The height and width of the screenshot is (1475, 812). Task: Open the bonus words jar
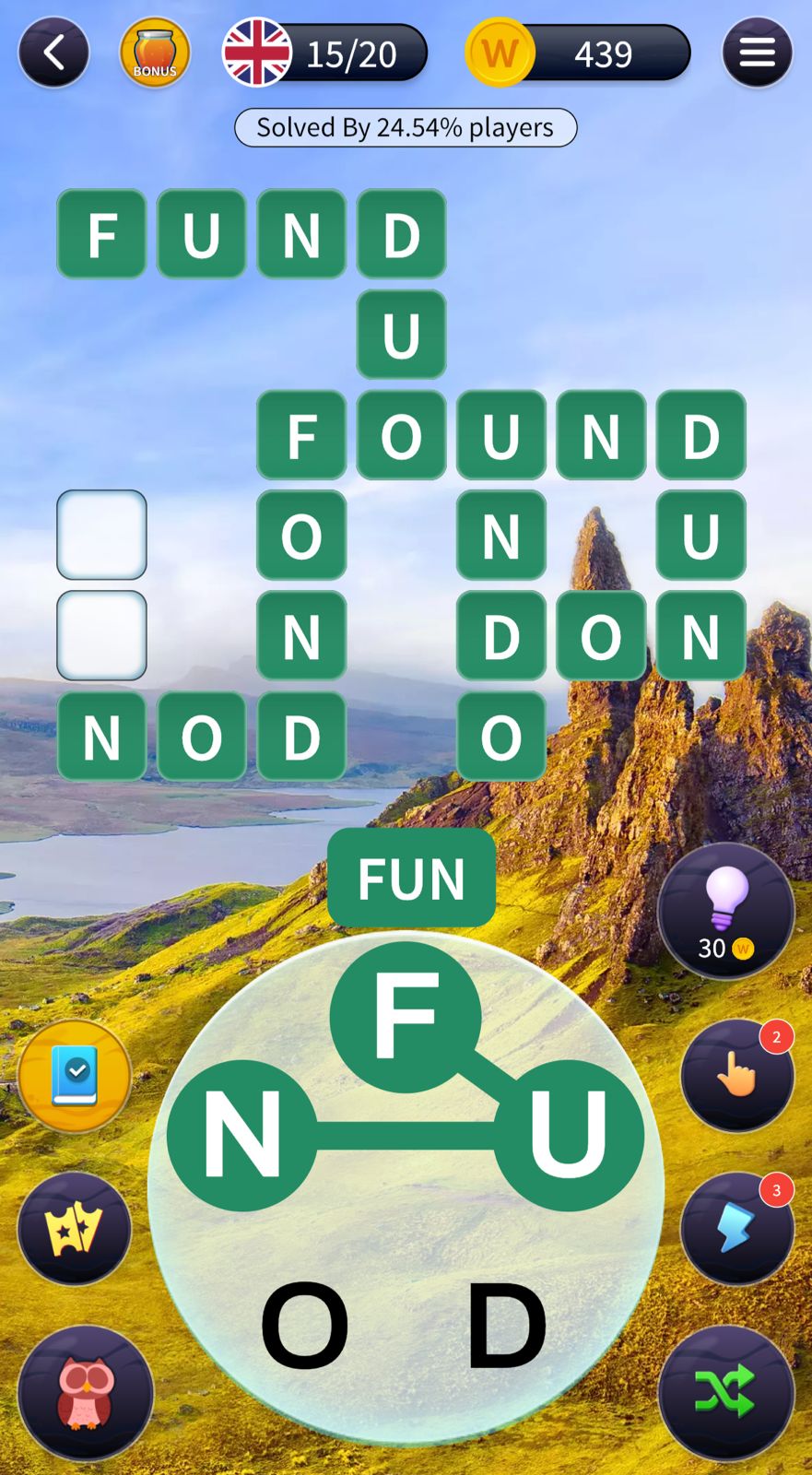pos(155,53)
